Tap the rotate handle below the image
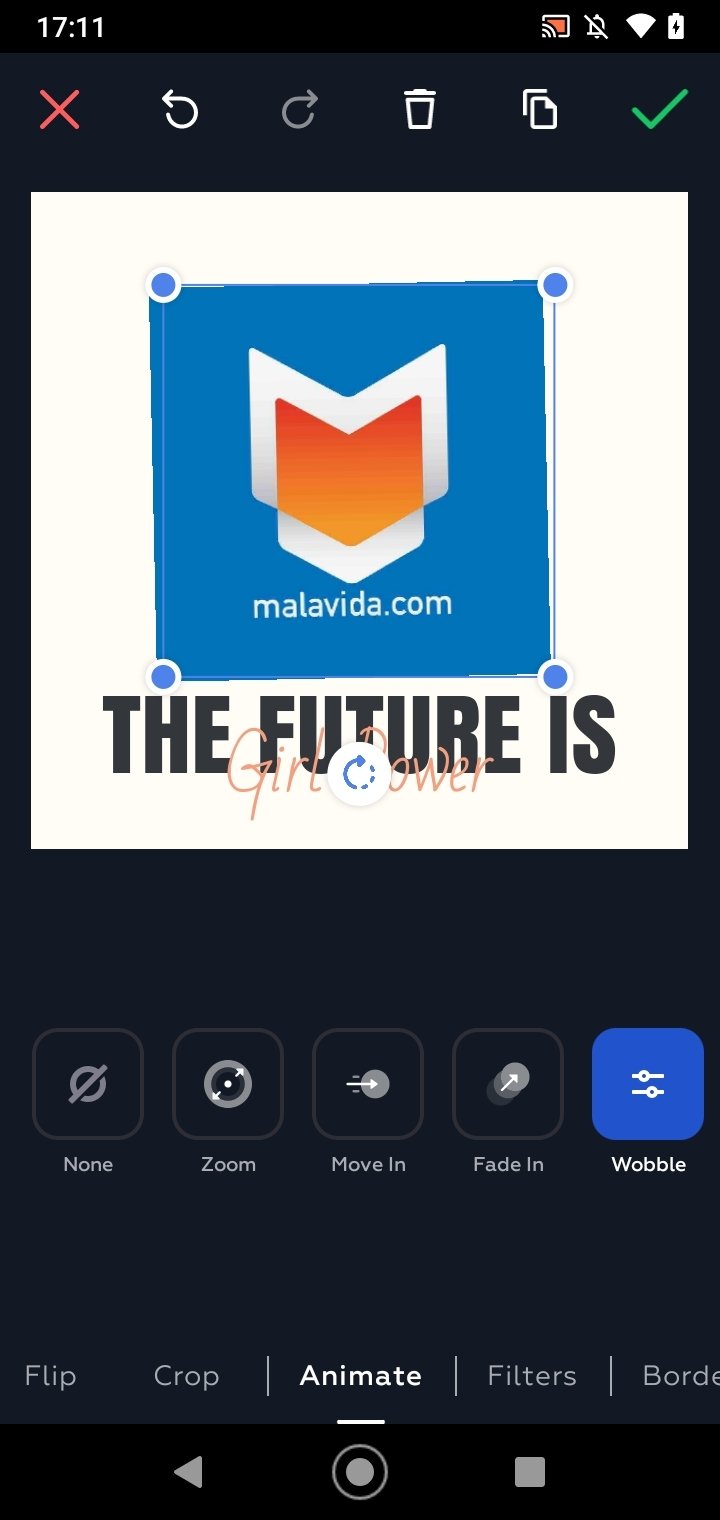 click(x=359, y=773)
